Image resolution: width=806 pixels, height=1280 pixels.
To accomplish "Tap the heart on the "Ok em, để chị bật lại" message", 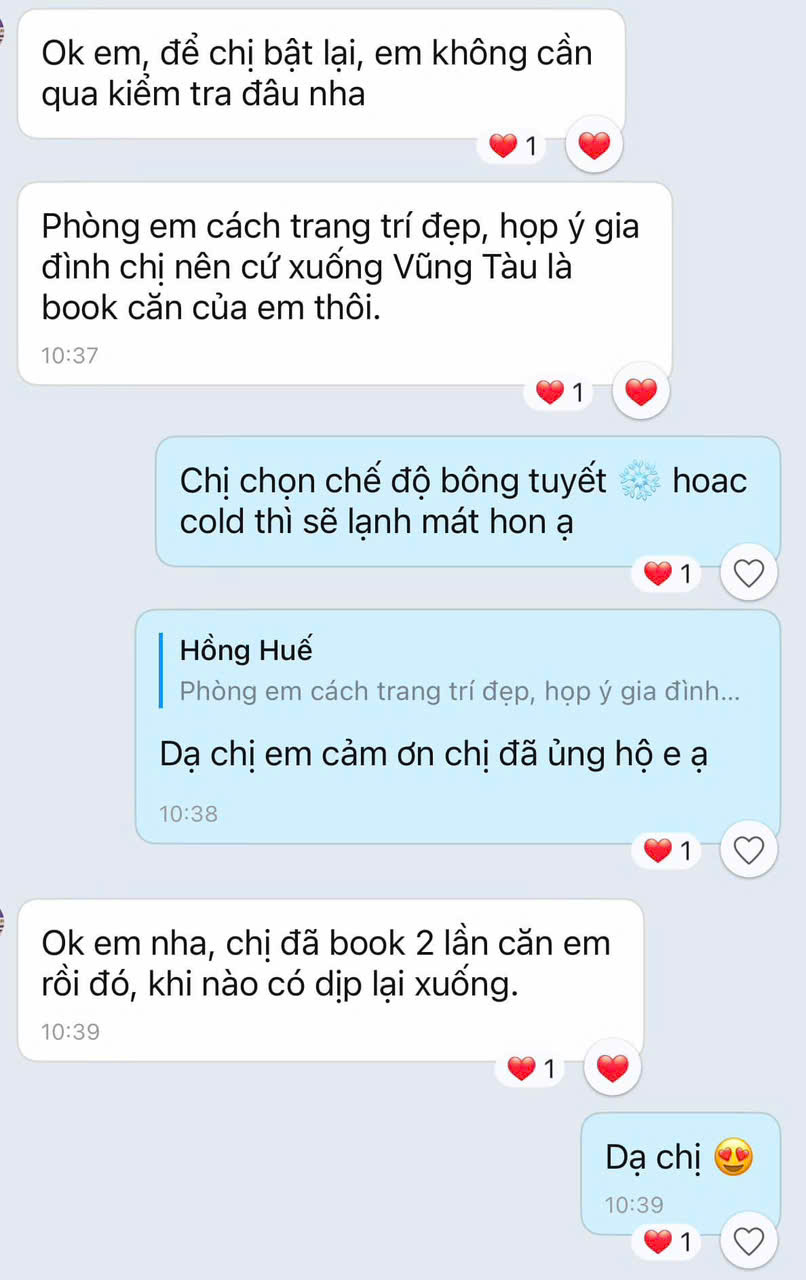I will [x=594, y=147].
